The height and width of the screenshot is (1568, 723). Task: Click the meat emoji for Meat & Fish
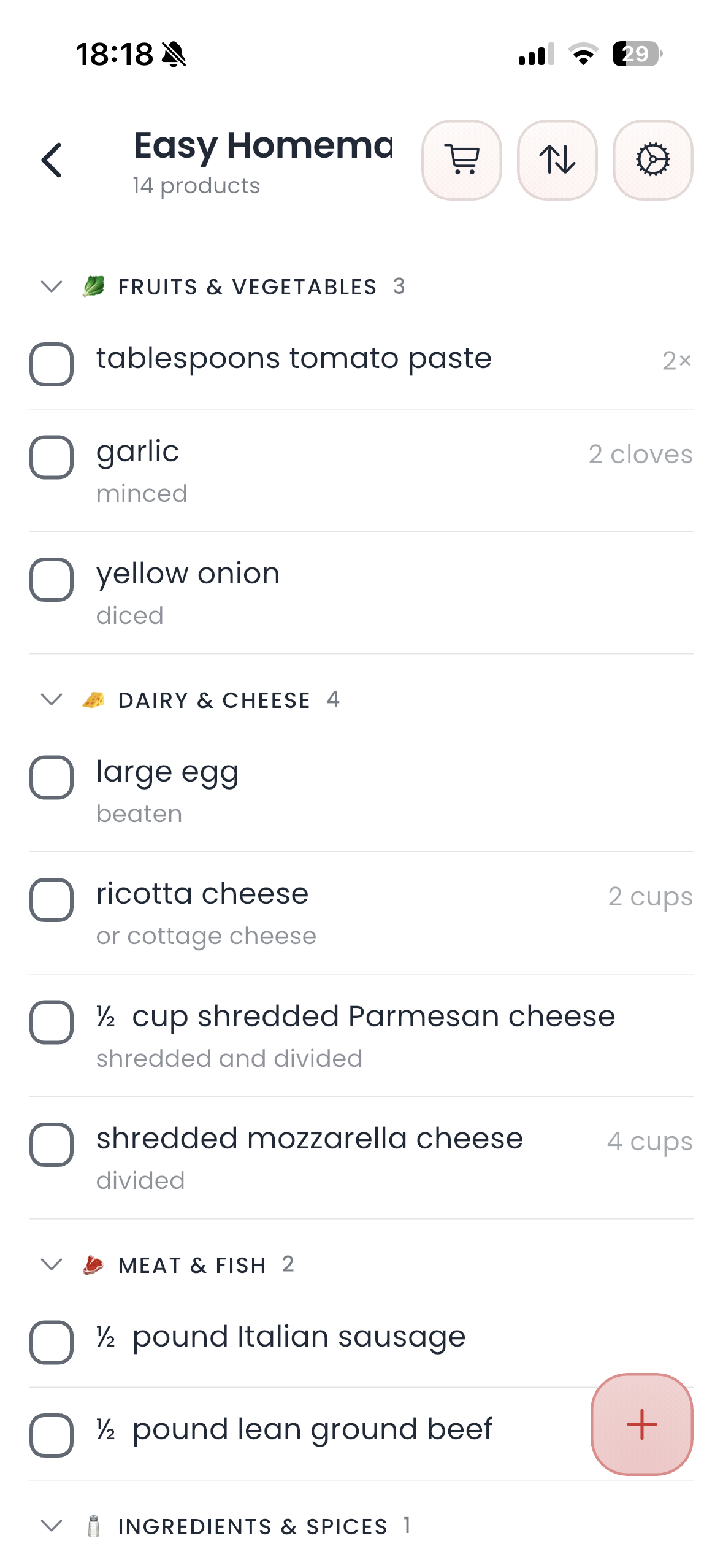point(94,1265)
